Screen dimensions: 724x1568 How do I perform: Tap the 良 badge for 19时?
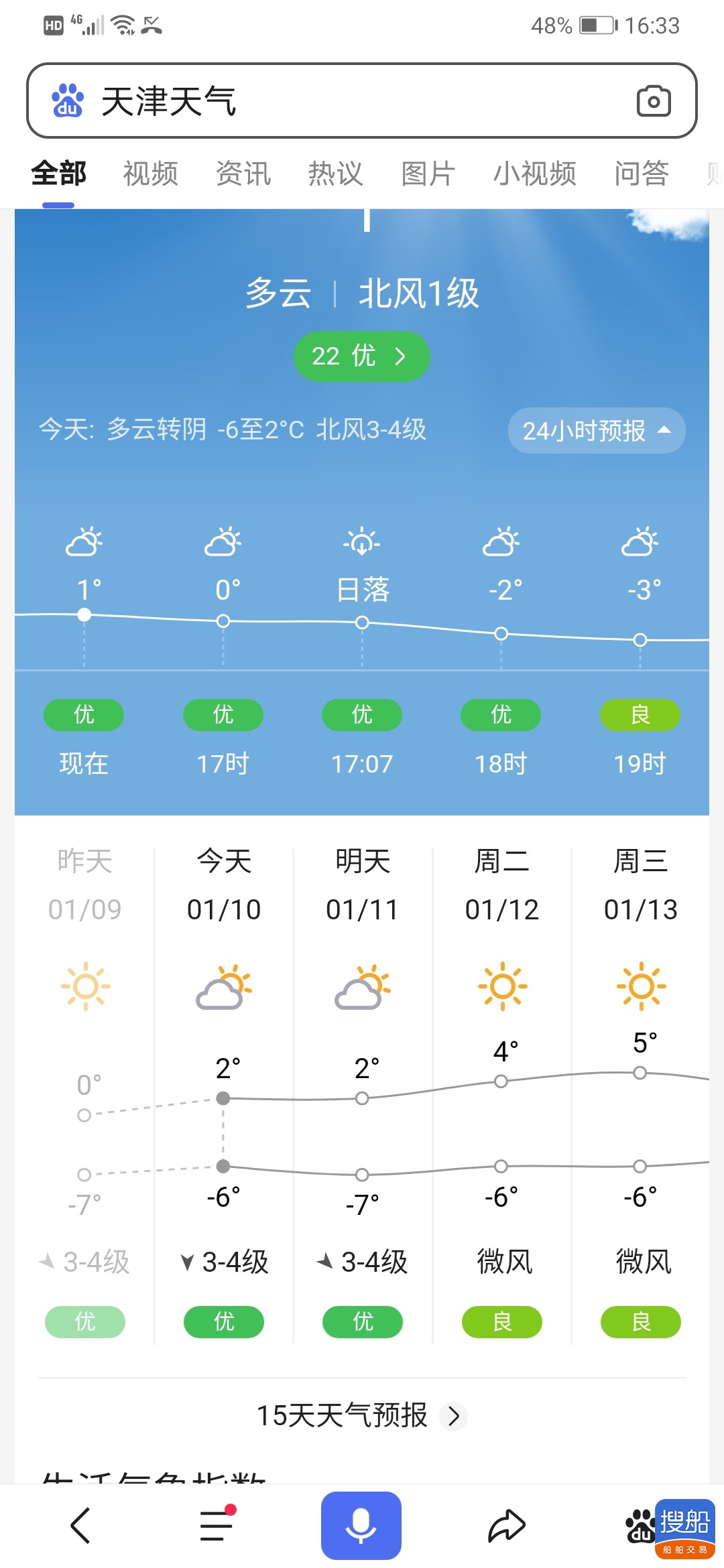tap(640, 714)
